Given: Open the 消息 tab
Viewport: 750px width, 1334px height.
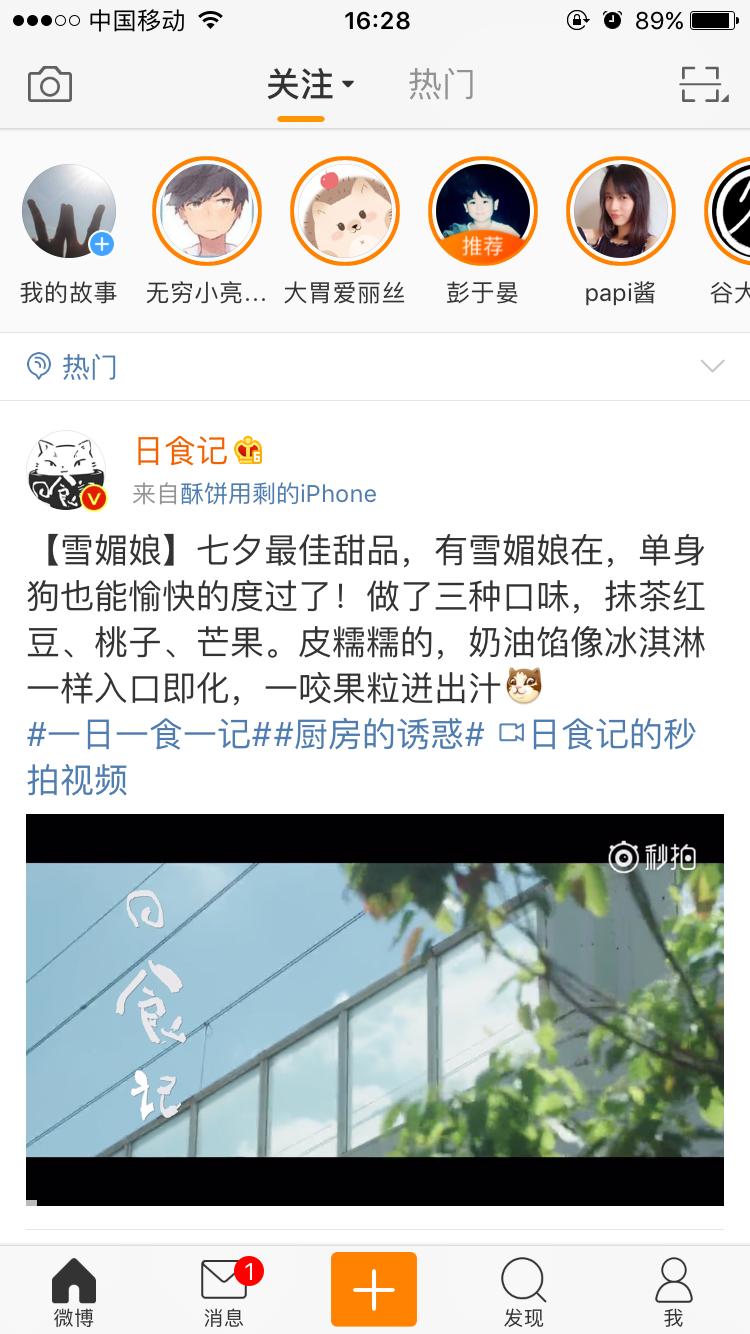Looking at the screenshot, I should coord(224,1291).
